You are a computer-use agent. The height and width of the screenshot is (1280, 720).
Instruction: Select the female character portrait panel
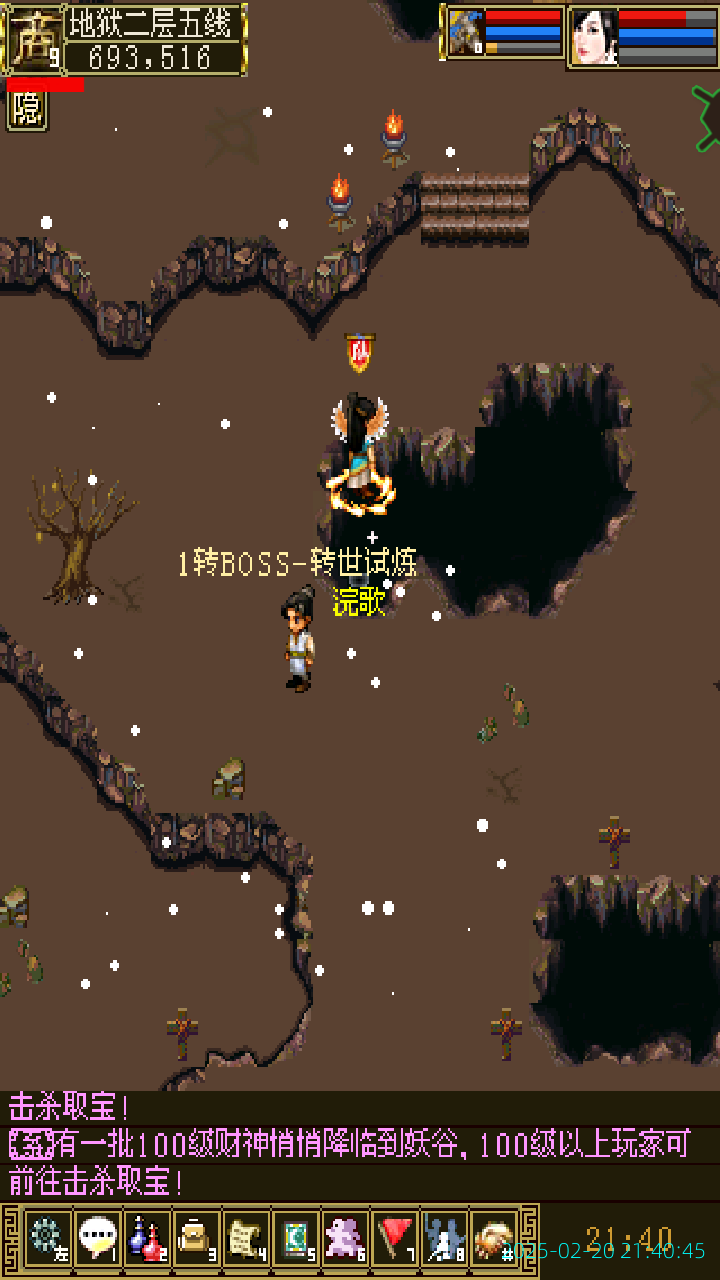[x=642, y=36]
